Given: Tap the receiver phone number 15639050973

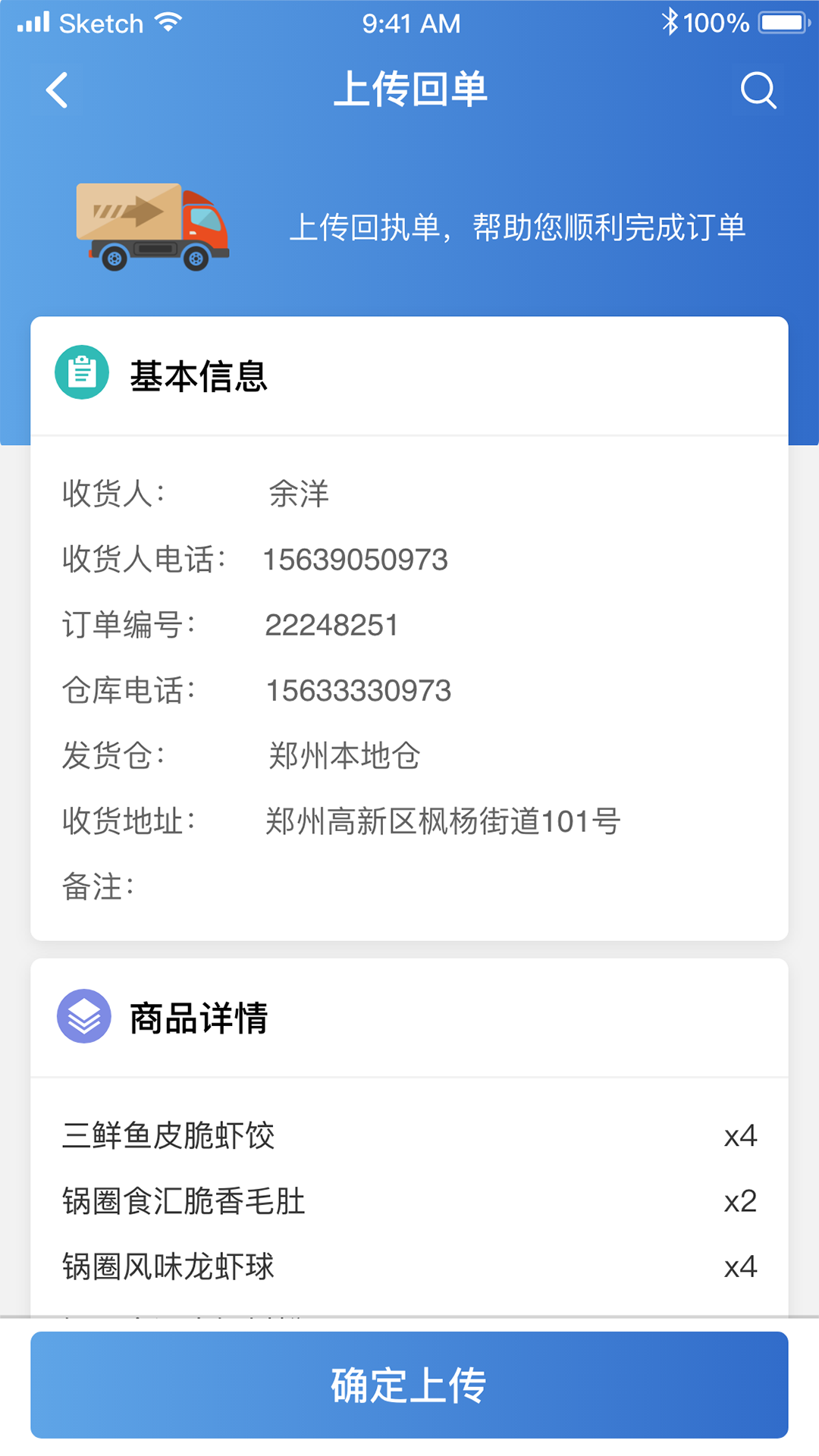Looking at the screenshot, I should [x=356, y=559].
